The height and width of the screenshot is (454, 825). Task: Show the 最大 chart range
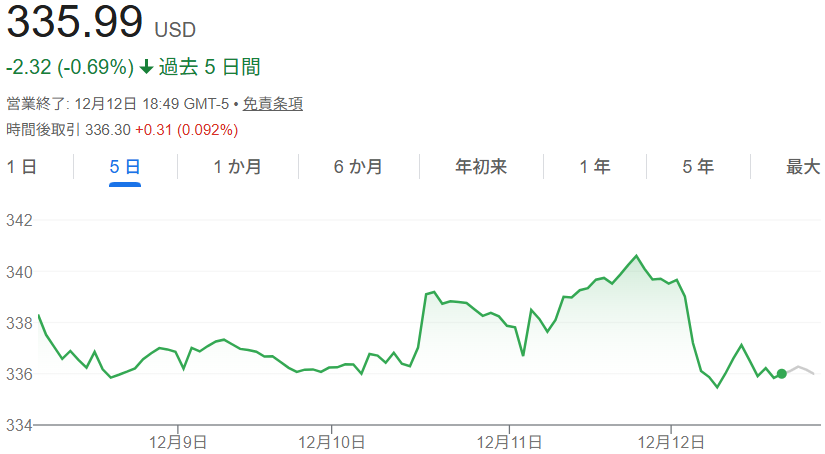coord(802,167)
